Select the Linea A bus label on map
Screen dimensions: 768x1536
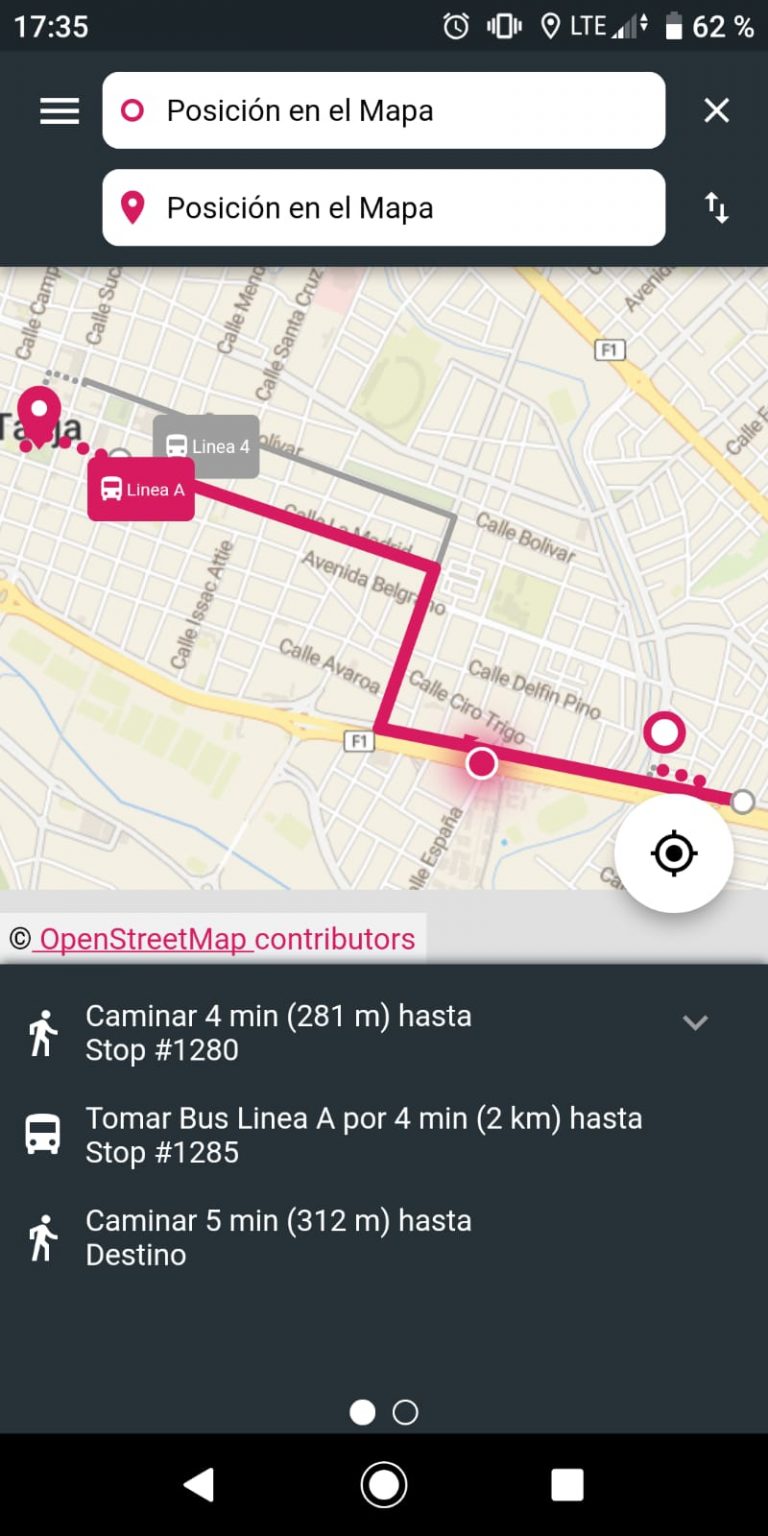tap(140, 490)
